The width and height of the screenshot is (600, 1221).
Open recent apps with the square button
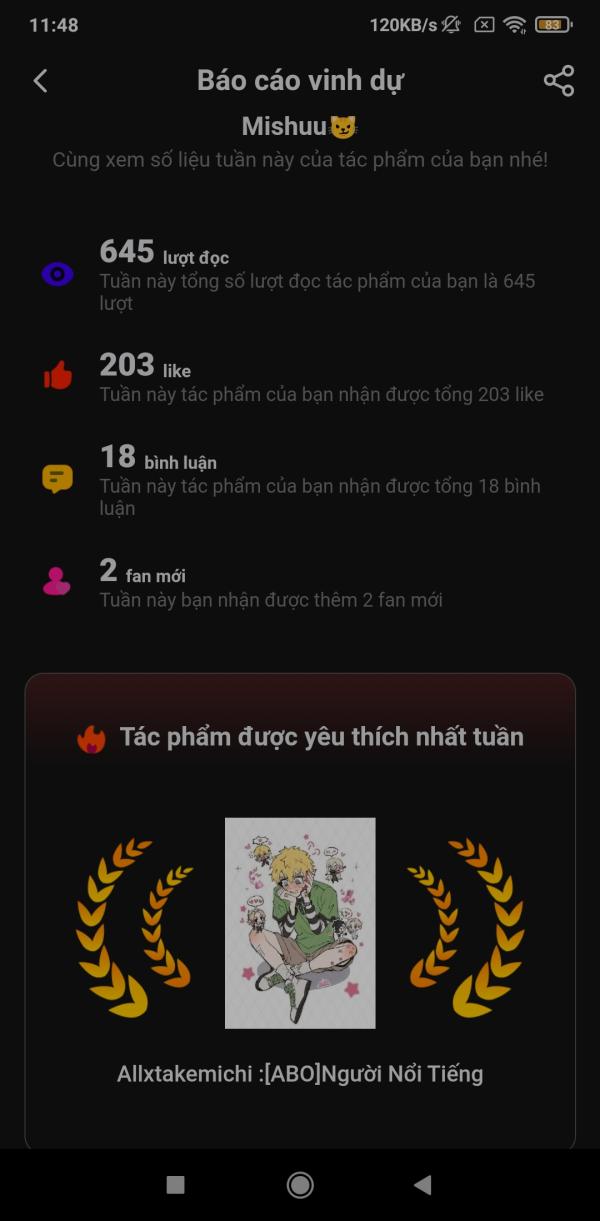(175, 1185)
